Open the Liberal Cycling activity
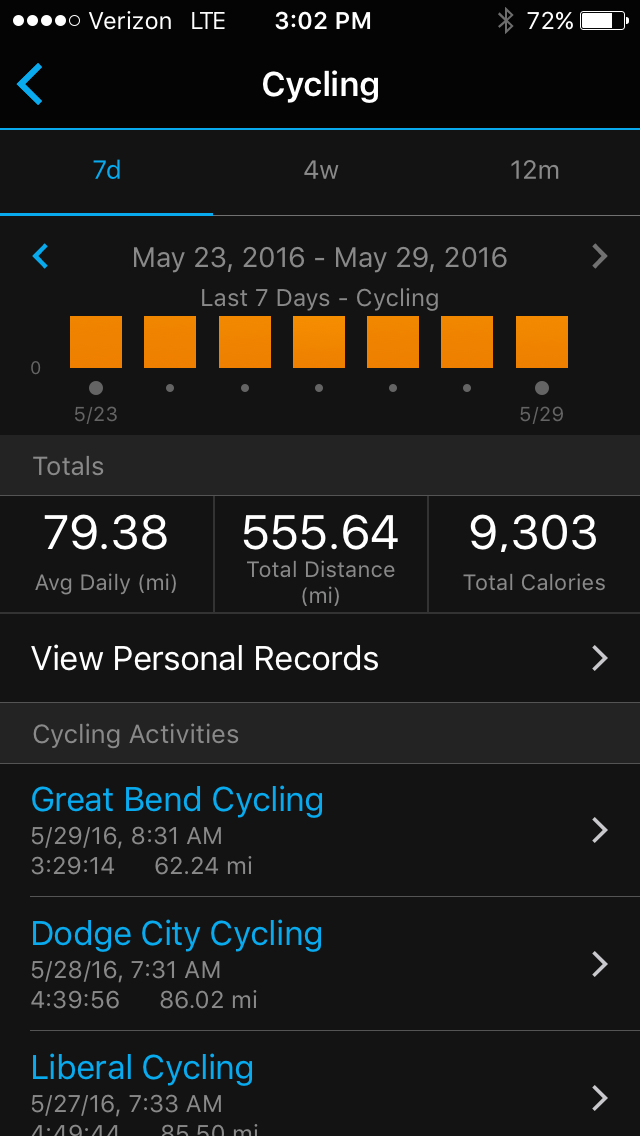Screen dimensions: 640x1136 click(x=320, y=1090)
